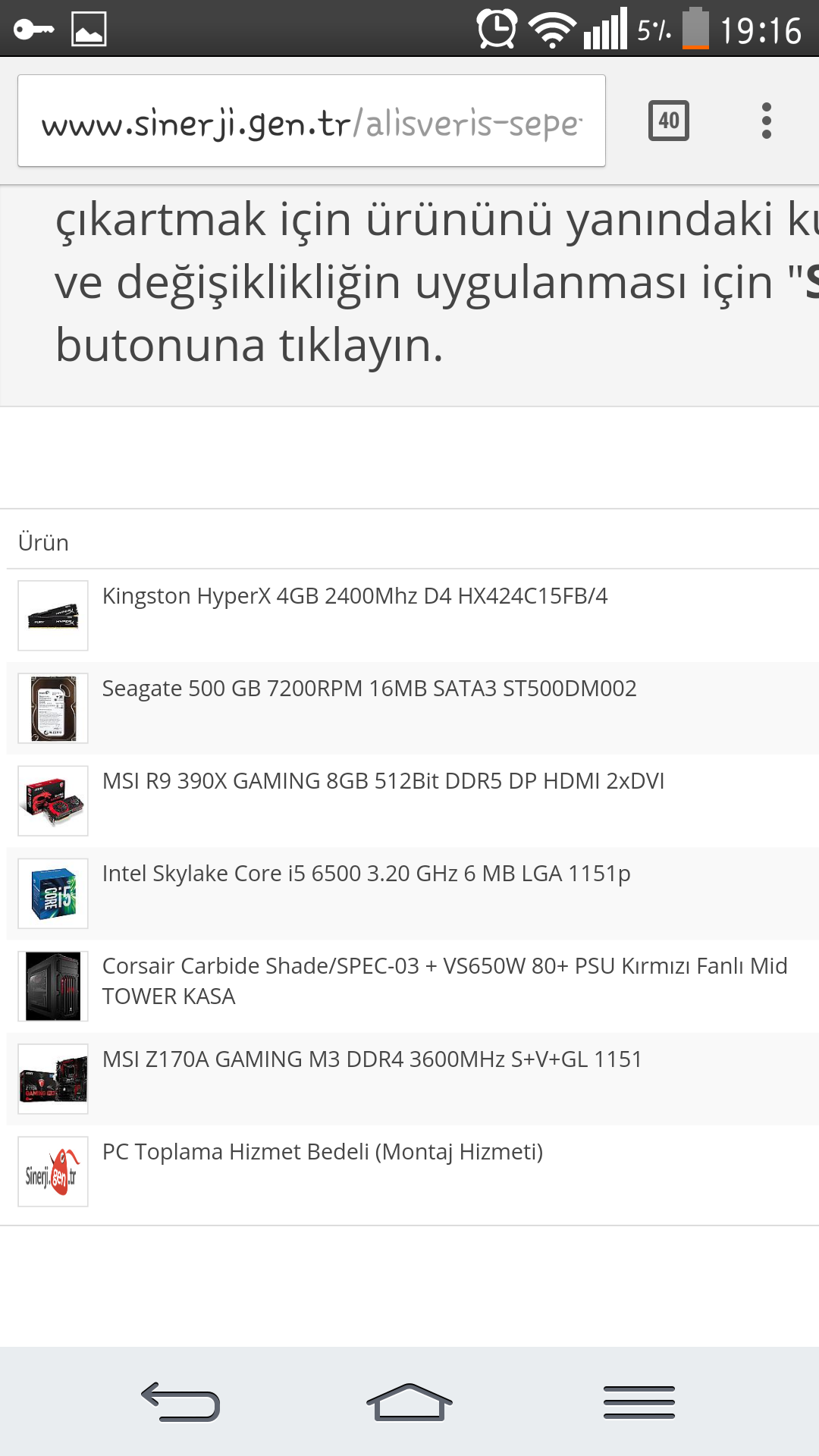
Task: Open Kingston HyperX 4GB 2400Mhz product
Action: pyautogui.click(x=354, y=596)
